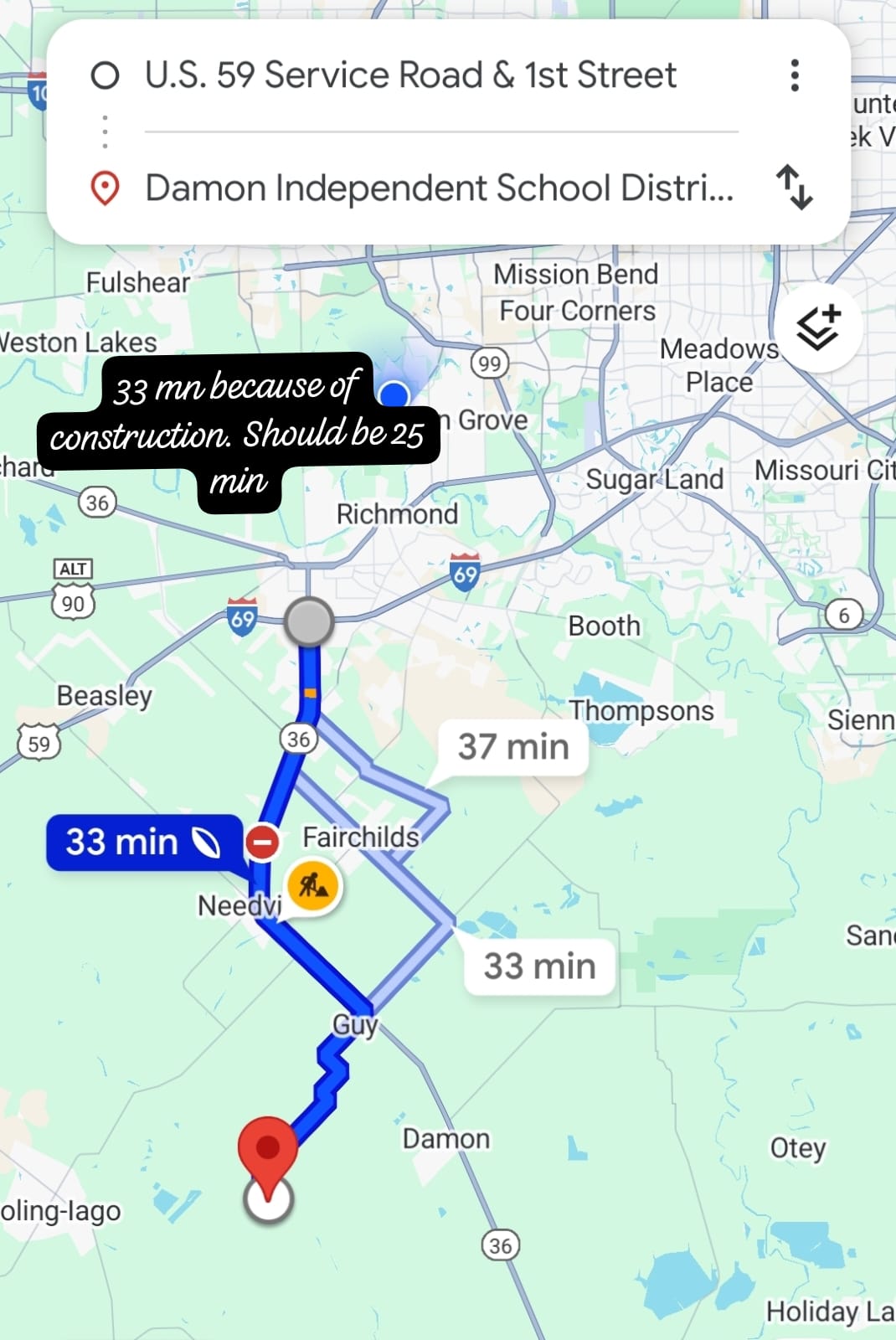Tap the red destination pin
Screen dimensions: 896x1340
click(268, 1150)
